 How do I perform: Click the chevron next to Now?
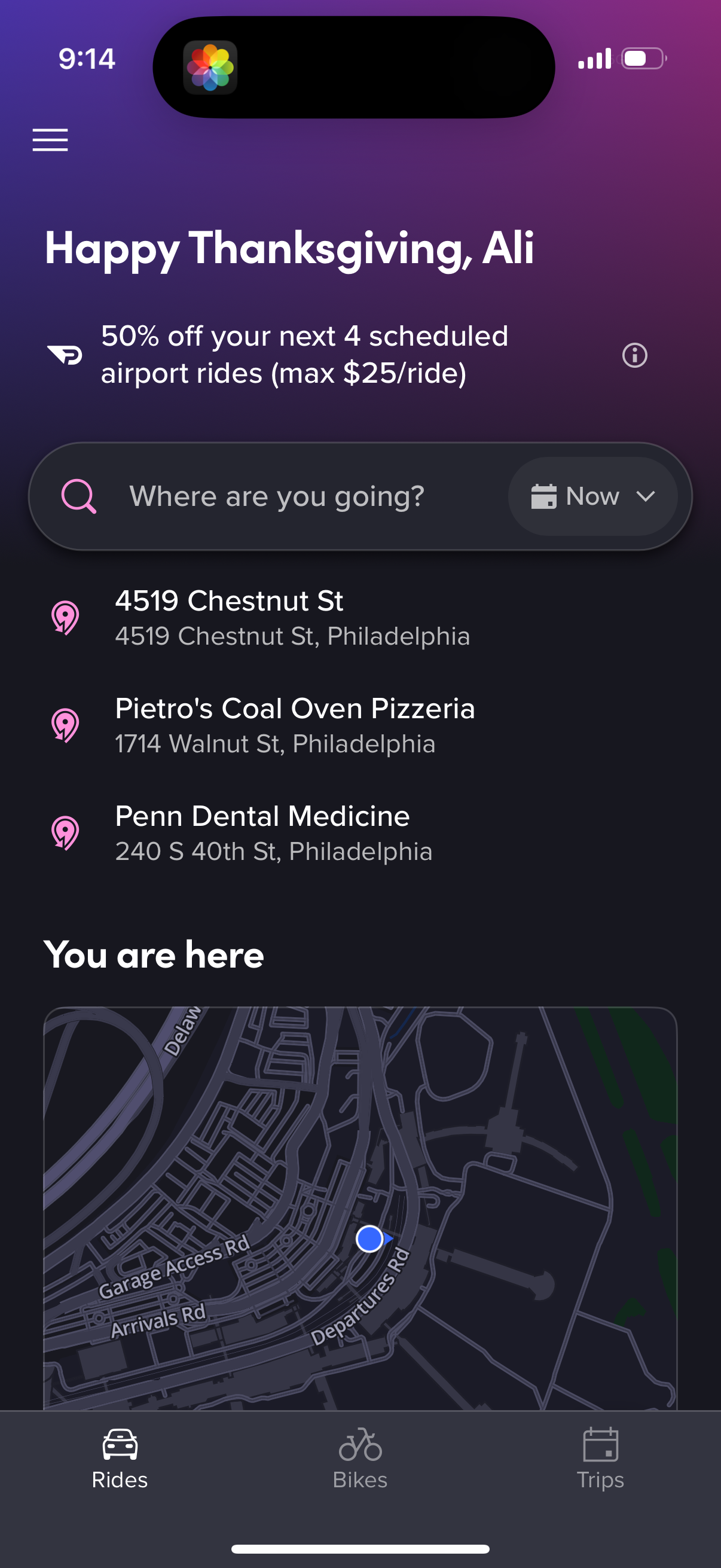coord(646,496)
